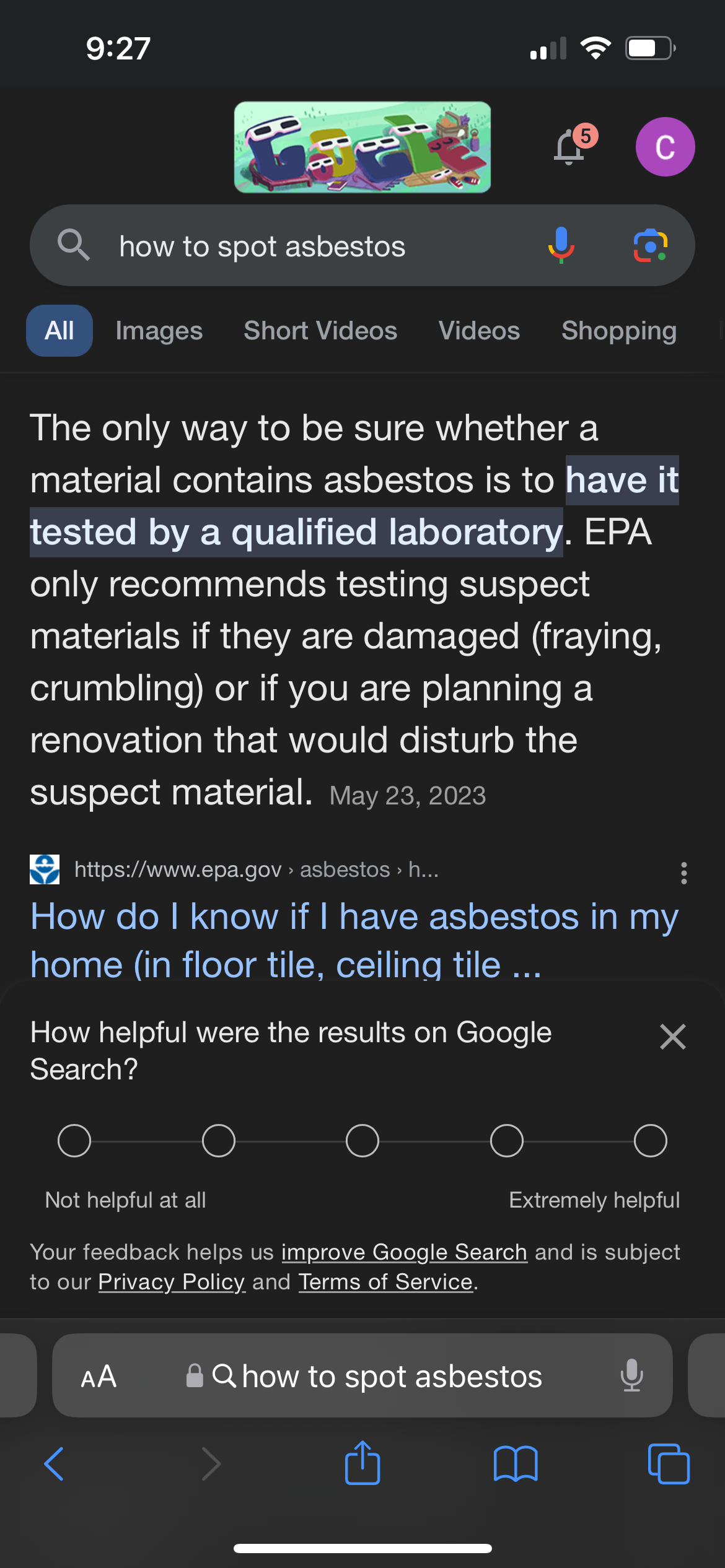Open Safari reader and text size menu

pyautogui.click(x=99, y=1377)
